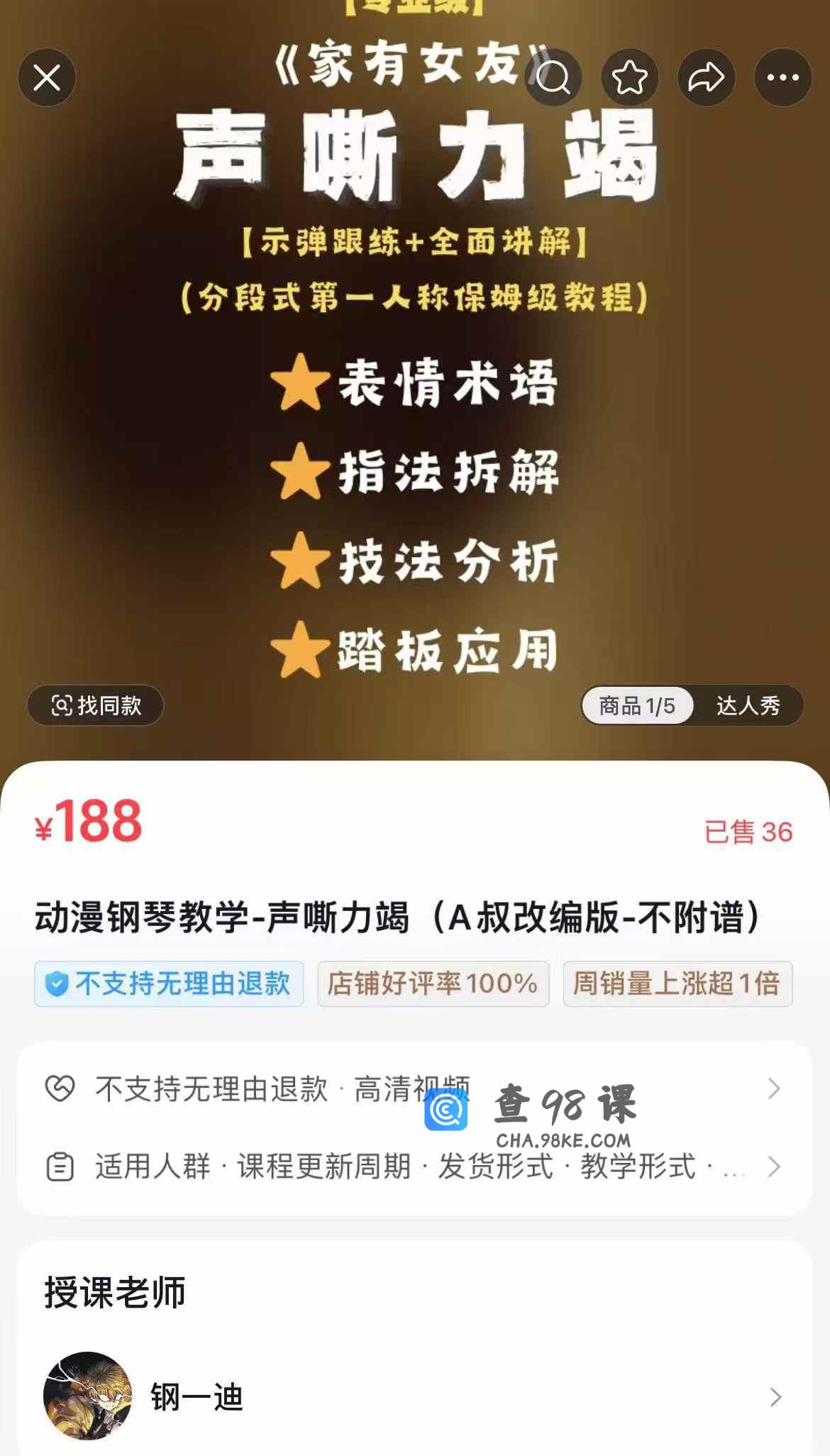Open the three-dot overflow menu
Viewport: 830px width, 1456px height.
pyautogui.click(x=782, y=77)
